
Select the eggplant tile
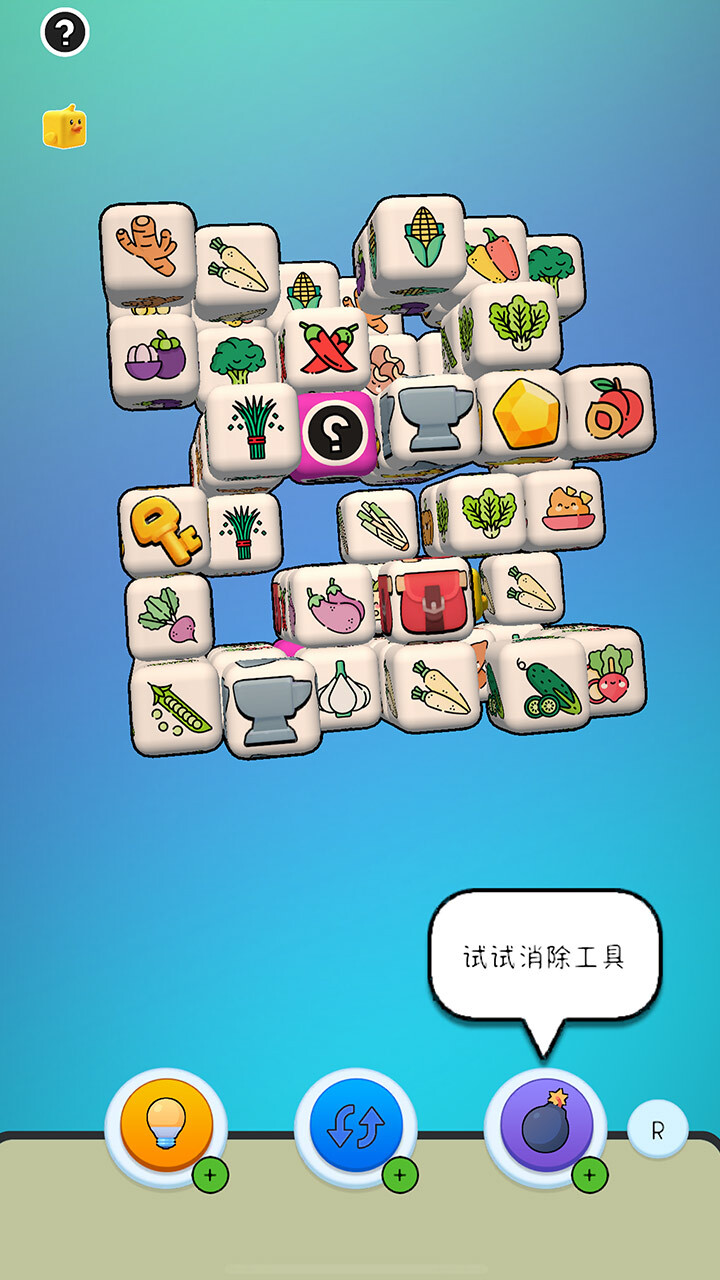(335, 605)
